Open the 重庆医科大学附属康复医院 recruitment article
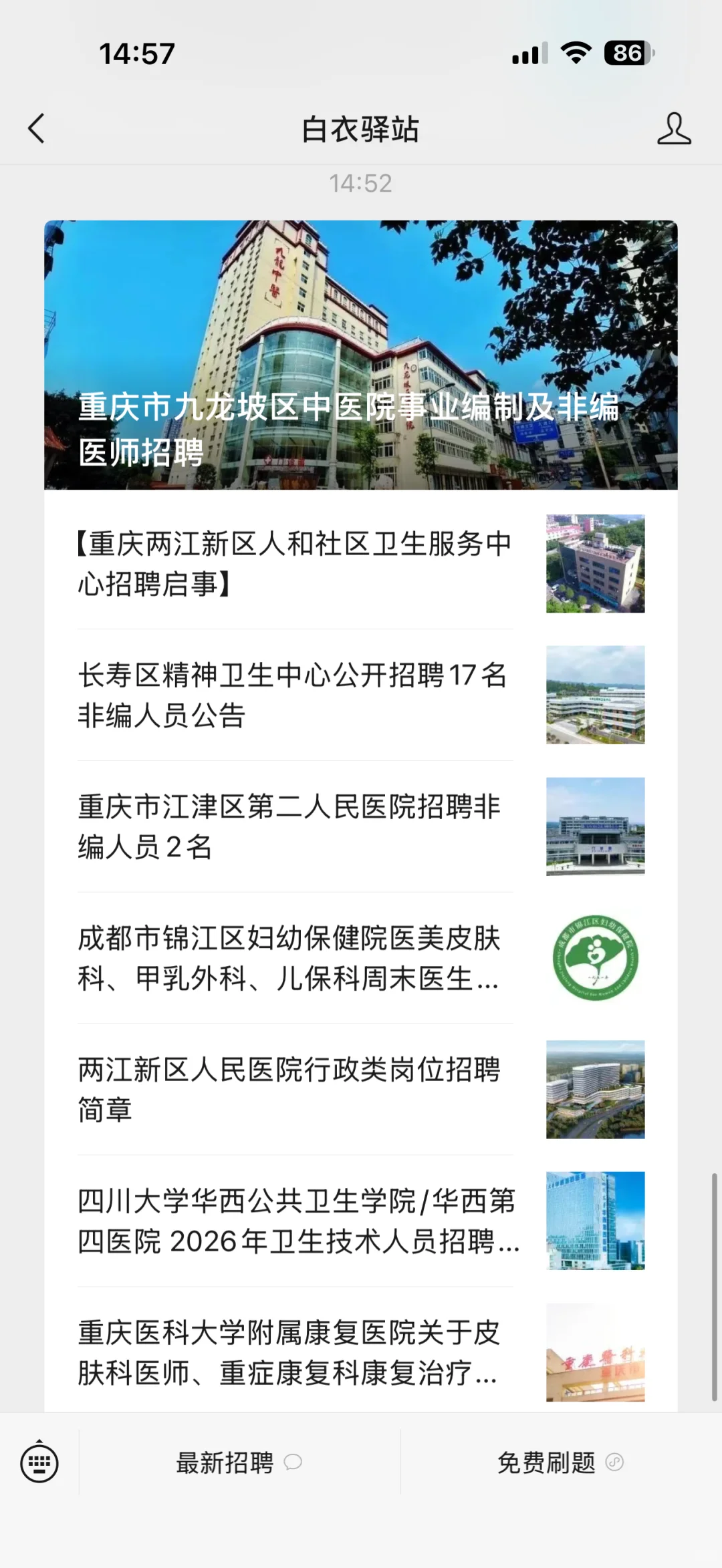Viewport: 722px width, 1568px height. [x=295, y=1353]
